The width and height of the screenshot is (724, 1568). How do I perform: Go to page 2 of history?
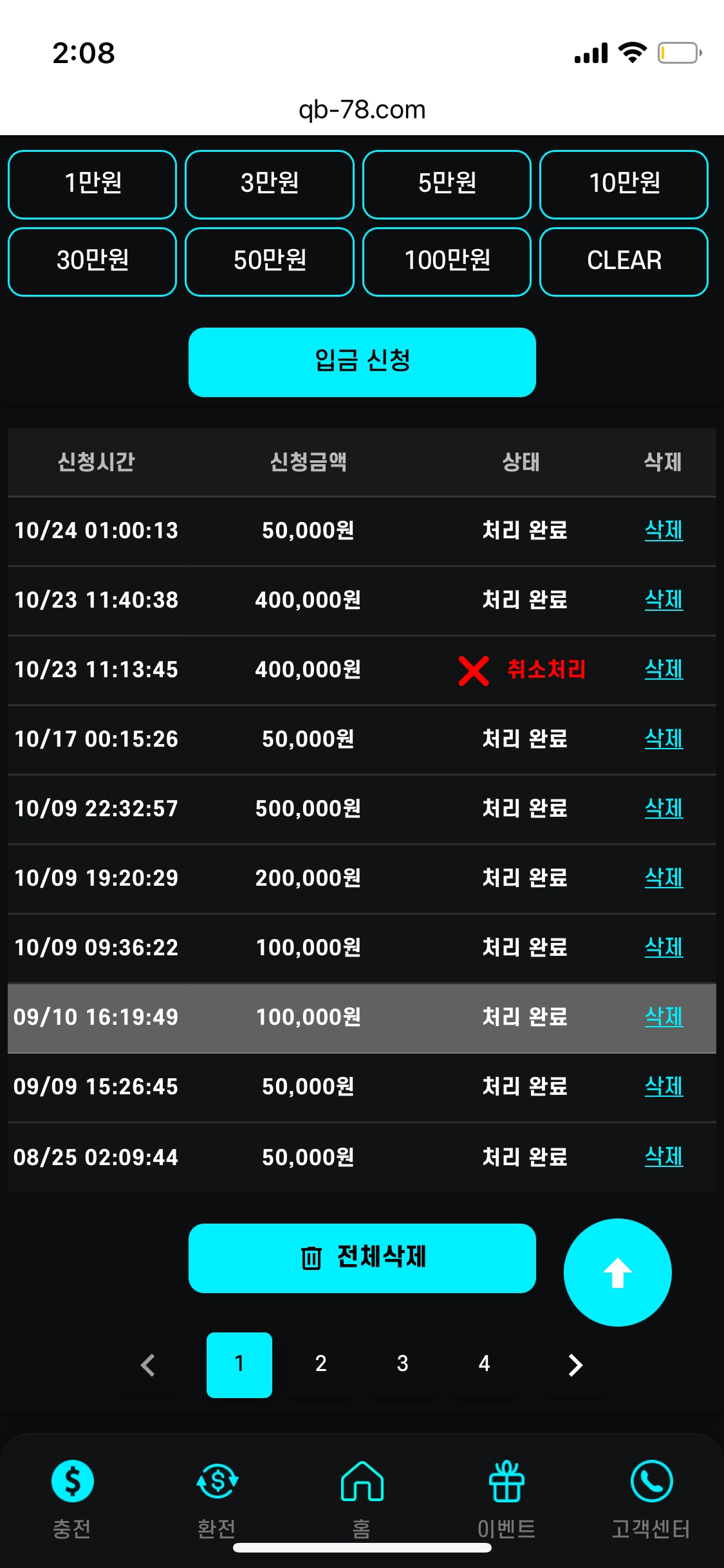click(320, 1364)
